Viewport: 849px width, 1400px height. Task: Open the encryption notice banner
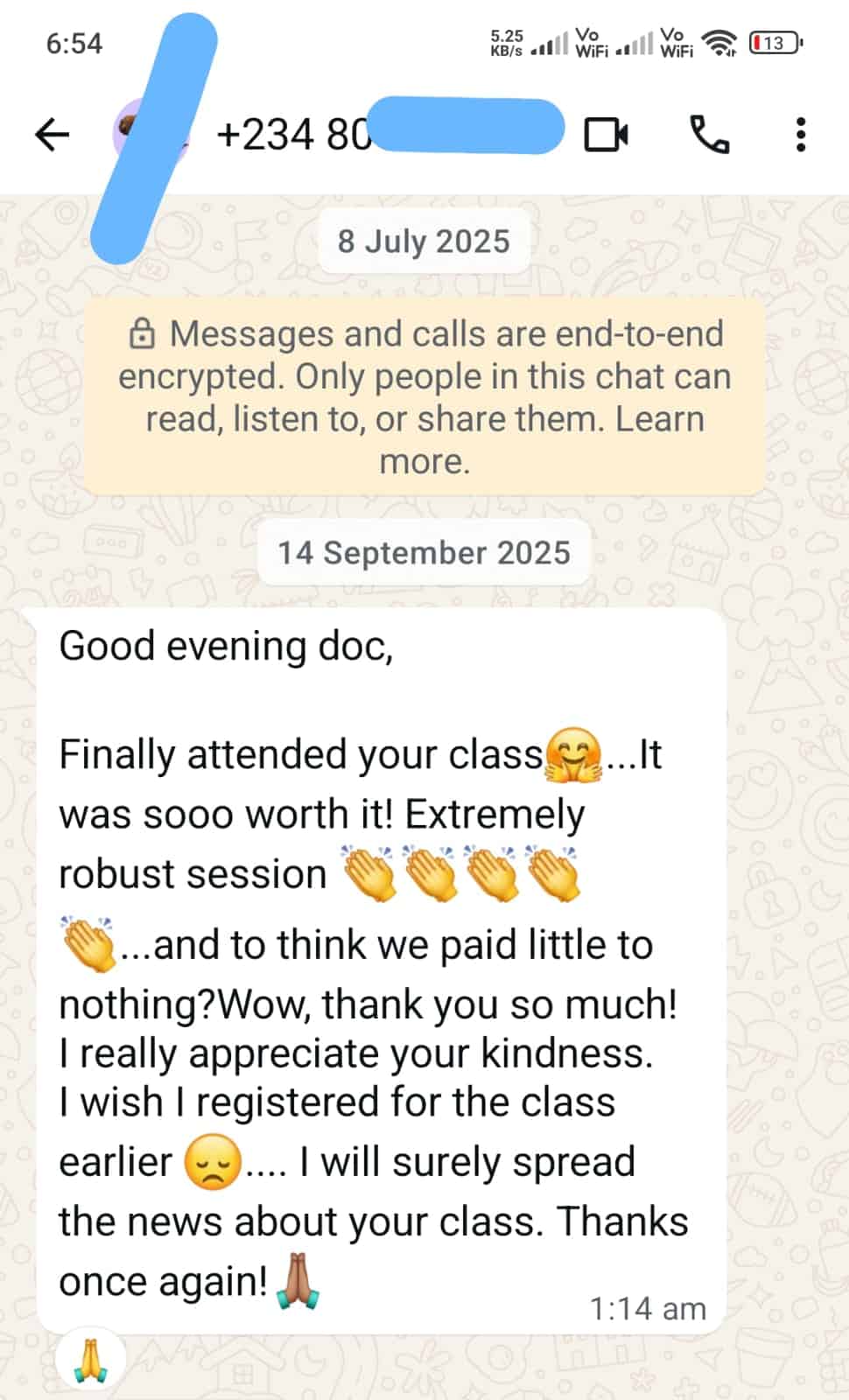point(424,397)
